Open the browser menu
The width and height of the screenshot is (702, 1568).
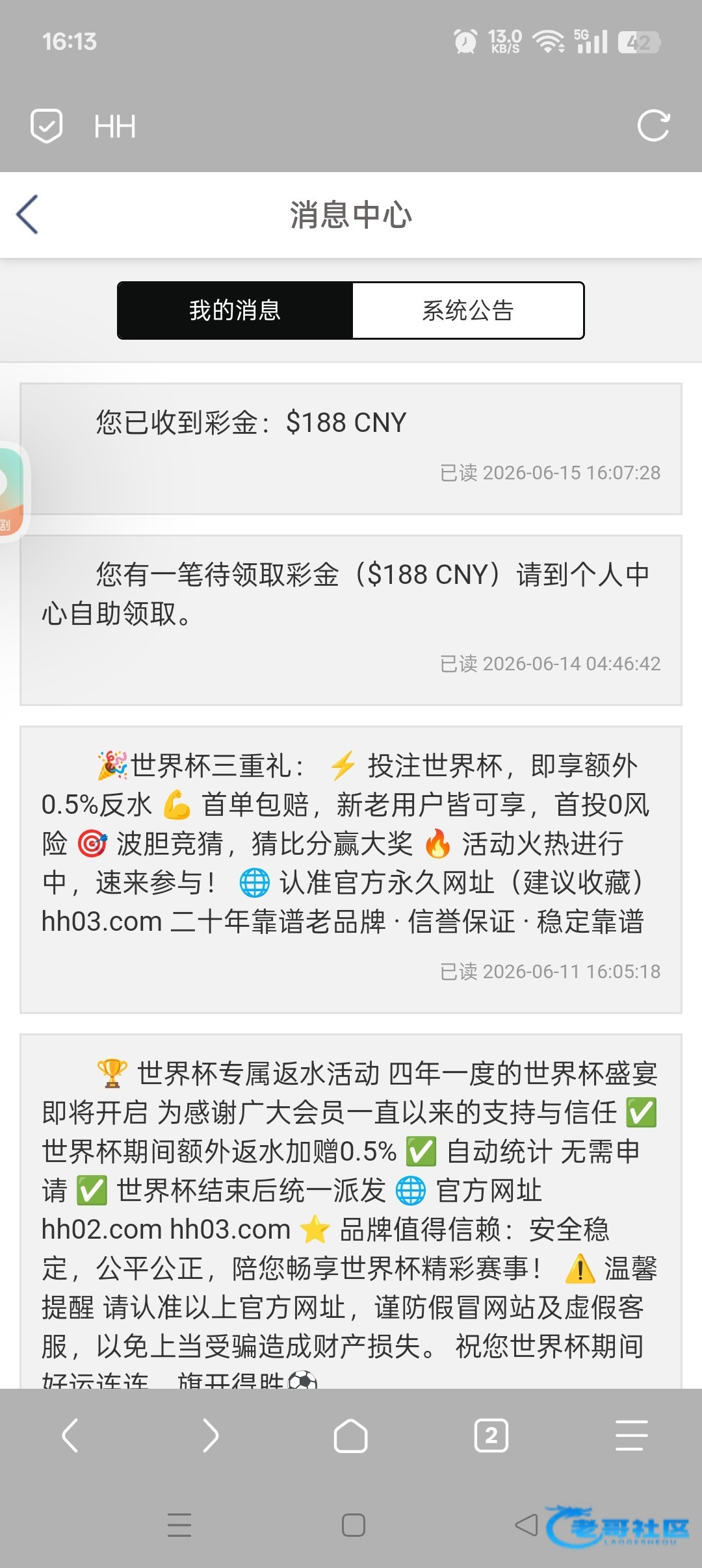(x=632, y=1435)
